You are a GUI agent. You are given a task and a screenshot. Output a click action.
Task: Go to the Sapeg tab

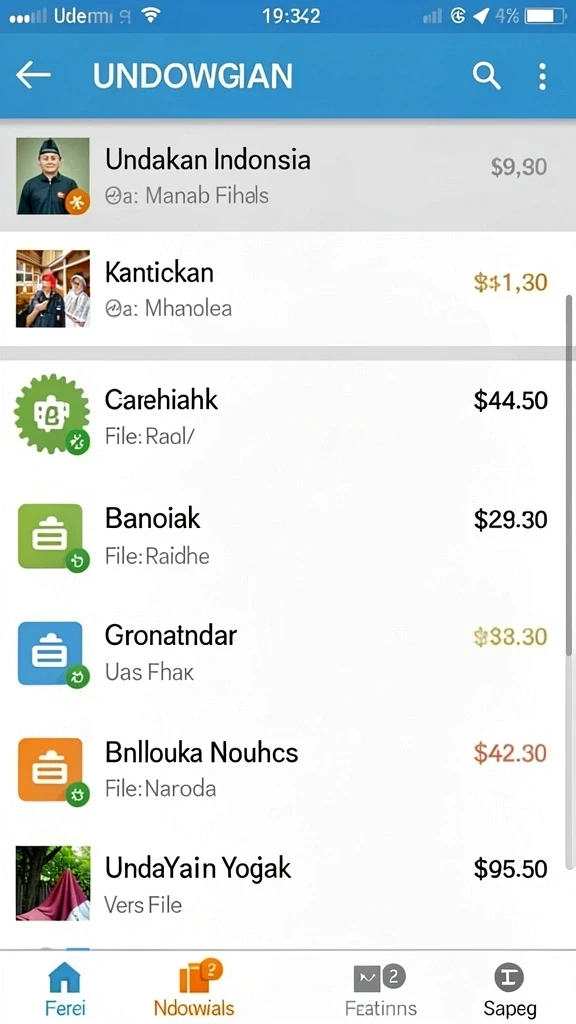point(510,989)
